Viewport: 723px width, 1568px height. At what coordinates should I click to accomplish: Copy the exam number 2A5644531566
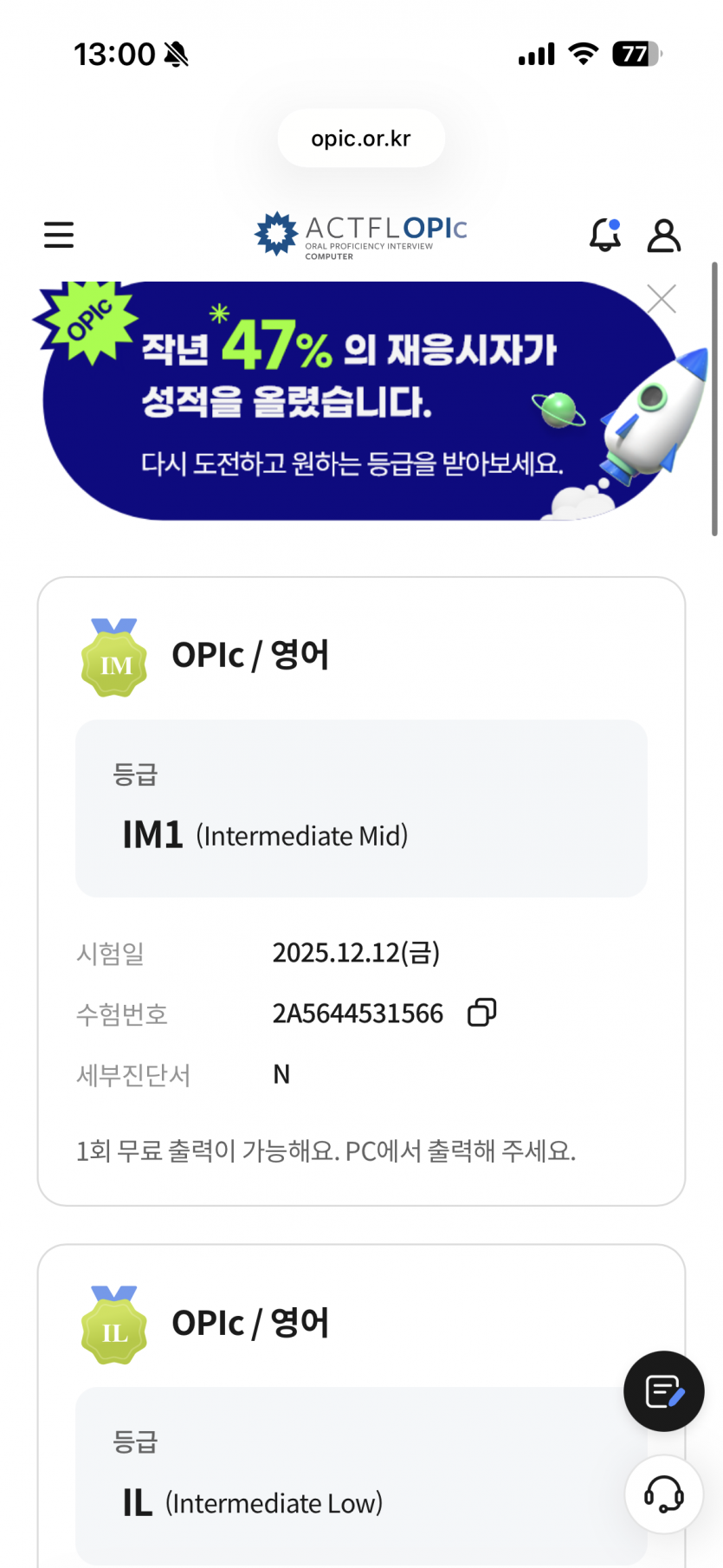pos(482,1012)
